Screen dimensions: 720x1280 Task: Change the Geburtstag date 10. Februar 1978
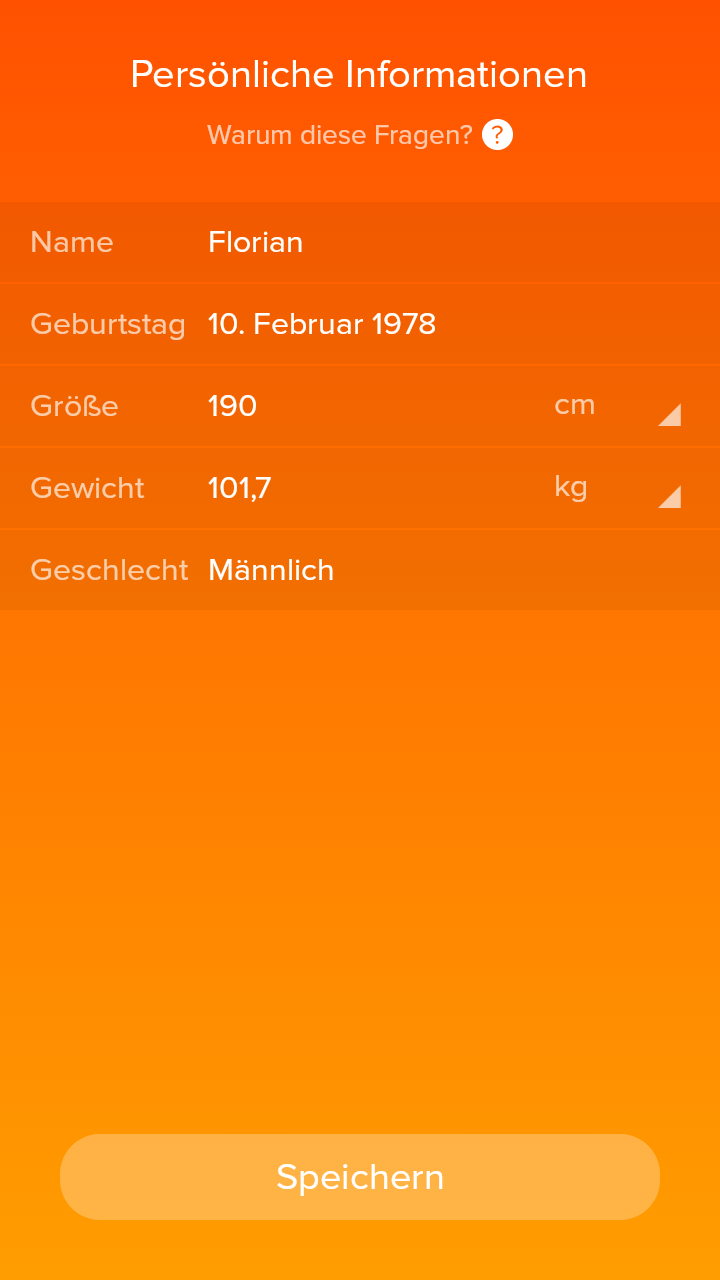pos(449,324)
